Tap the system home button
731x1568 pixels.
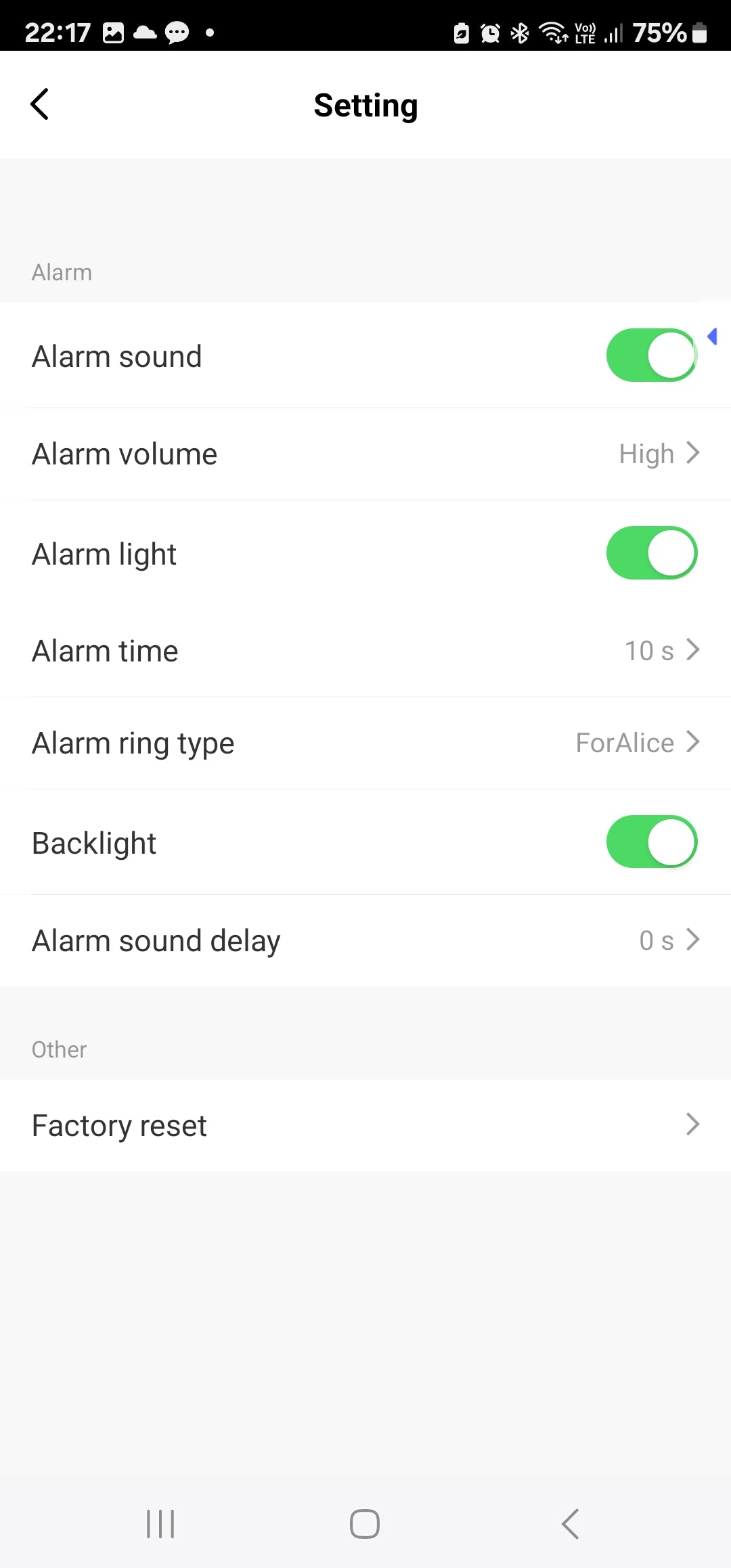(365, 1524)
